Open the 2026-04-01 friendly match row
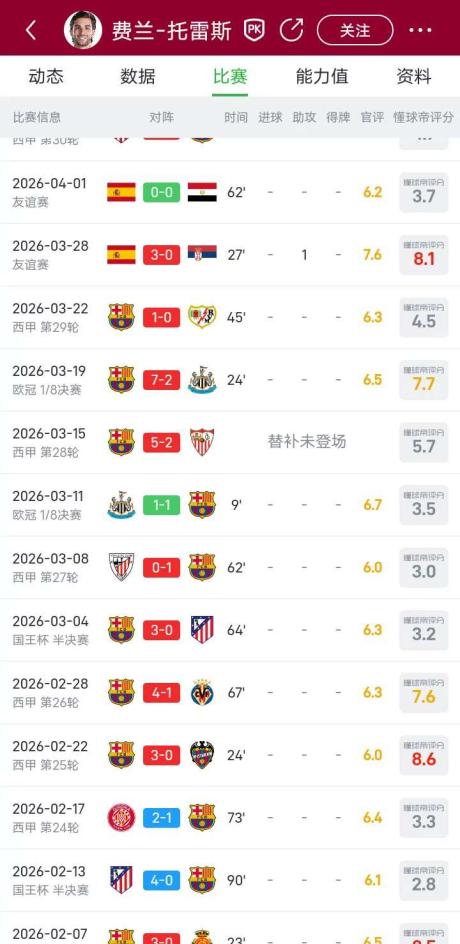The width and height of the screenshot is (460, 944). click(230, 192)
